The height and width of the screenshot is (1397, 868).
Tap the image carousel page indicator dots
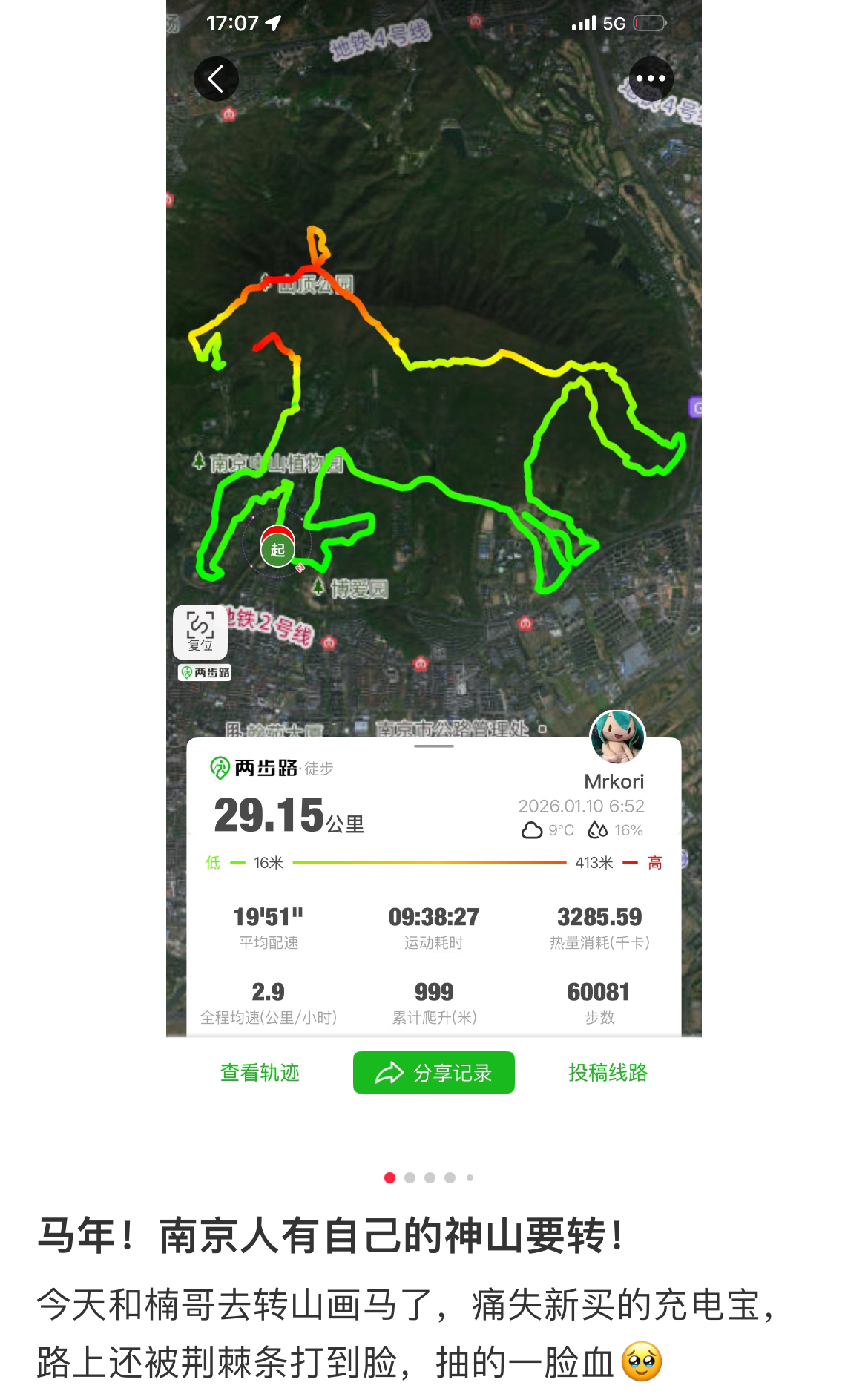tap(429, 1177)
